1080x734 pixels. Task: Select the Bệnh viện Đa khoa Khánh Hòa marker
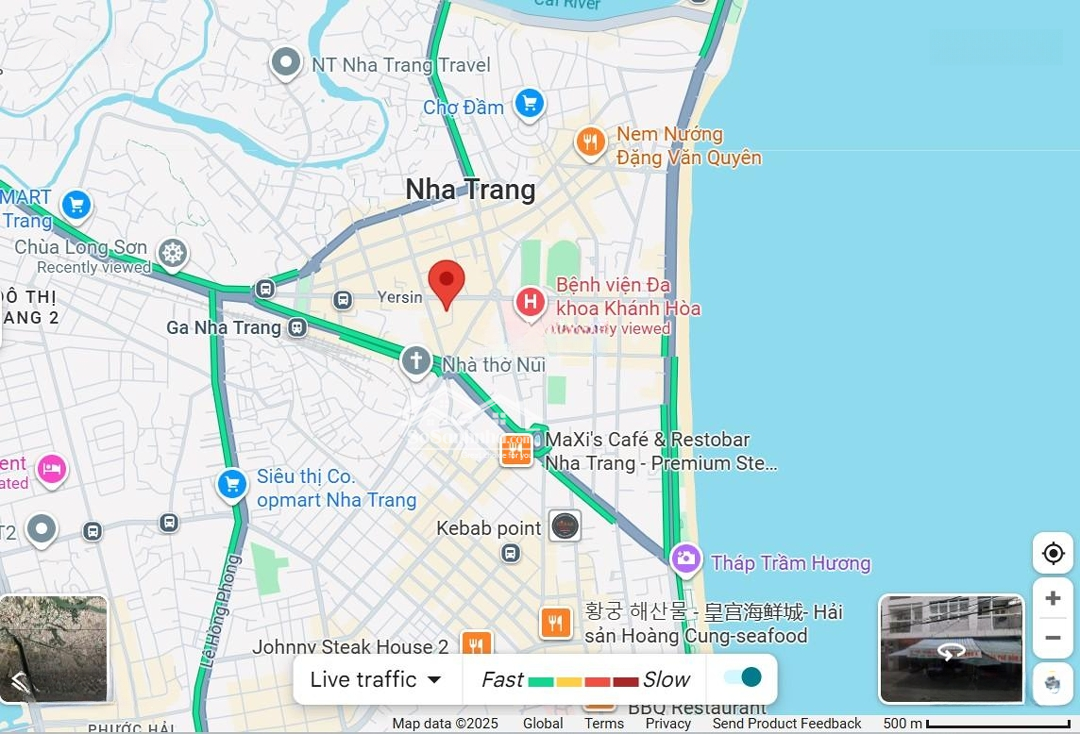[529, 301]
